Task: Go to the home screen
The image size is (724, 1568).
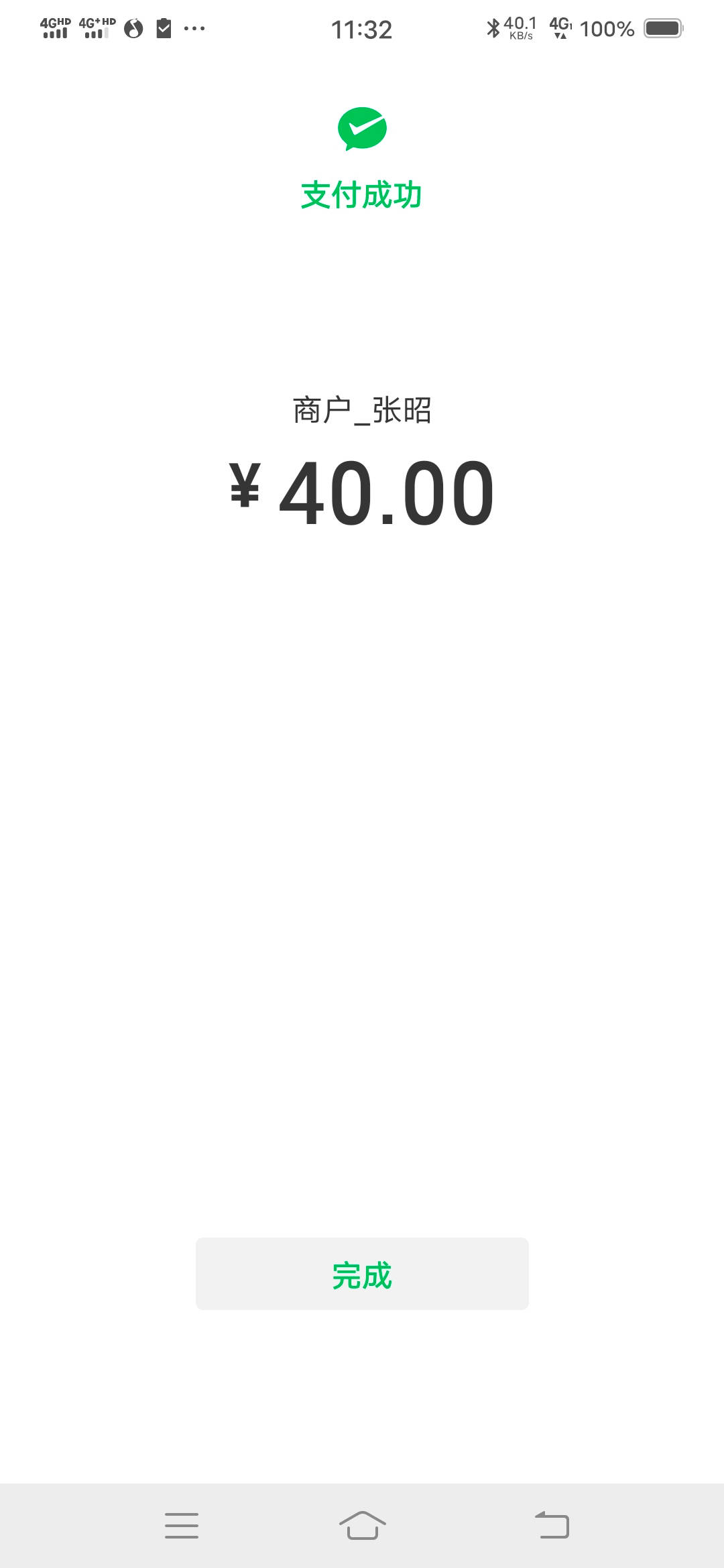Action: click(362, 1525)
